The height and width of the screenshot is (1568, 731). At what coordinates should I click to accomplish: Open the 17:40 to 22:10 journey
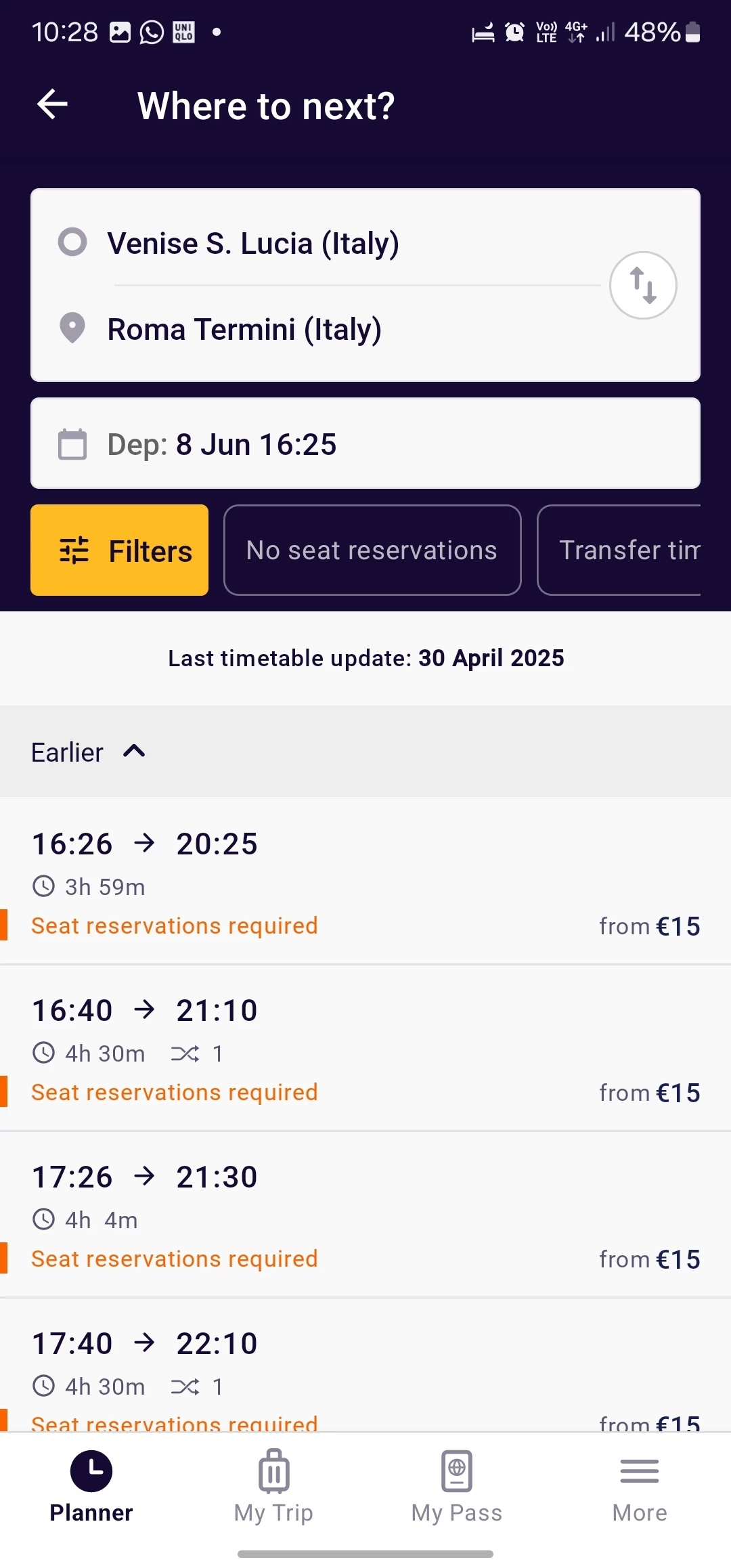[365, 1364]
